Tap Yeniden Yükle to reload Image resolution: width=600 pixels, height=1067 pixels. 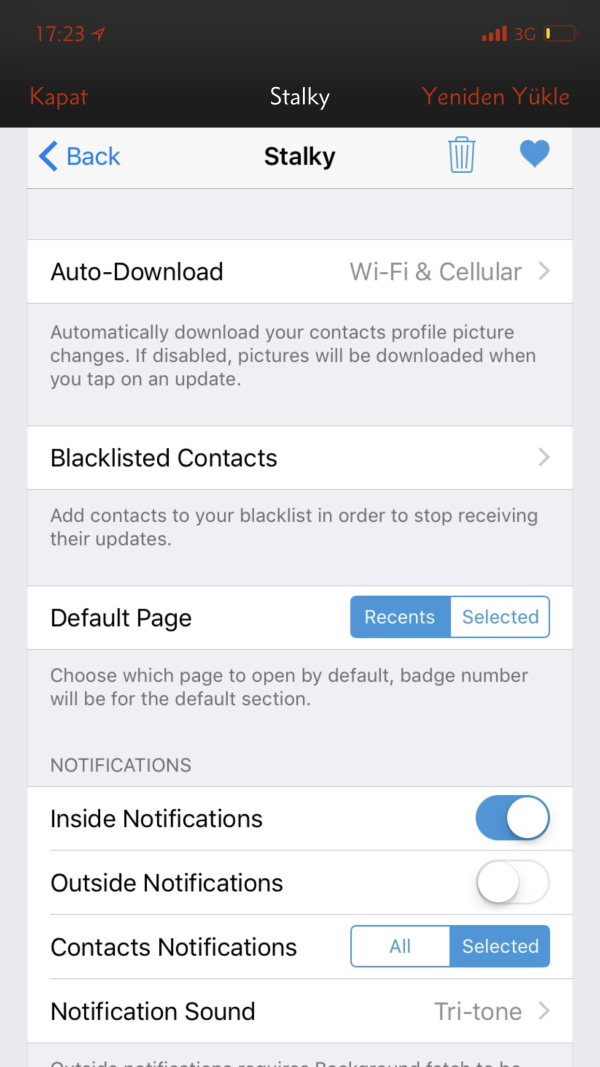tap(495, 97)
